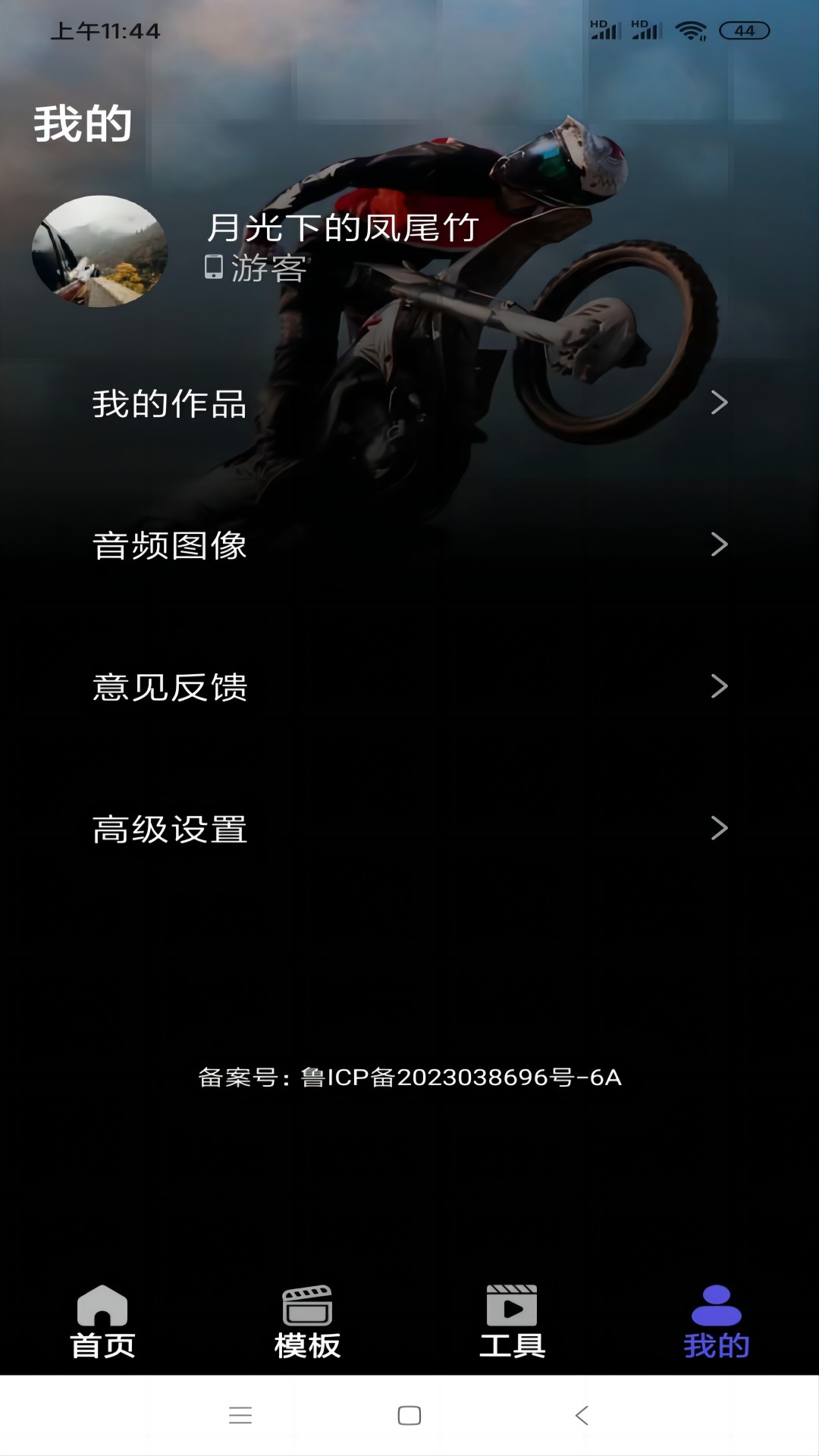819x1456 pixels.
Task: Open 意见反馈 feedback row
Action: pos(409,686)
